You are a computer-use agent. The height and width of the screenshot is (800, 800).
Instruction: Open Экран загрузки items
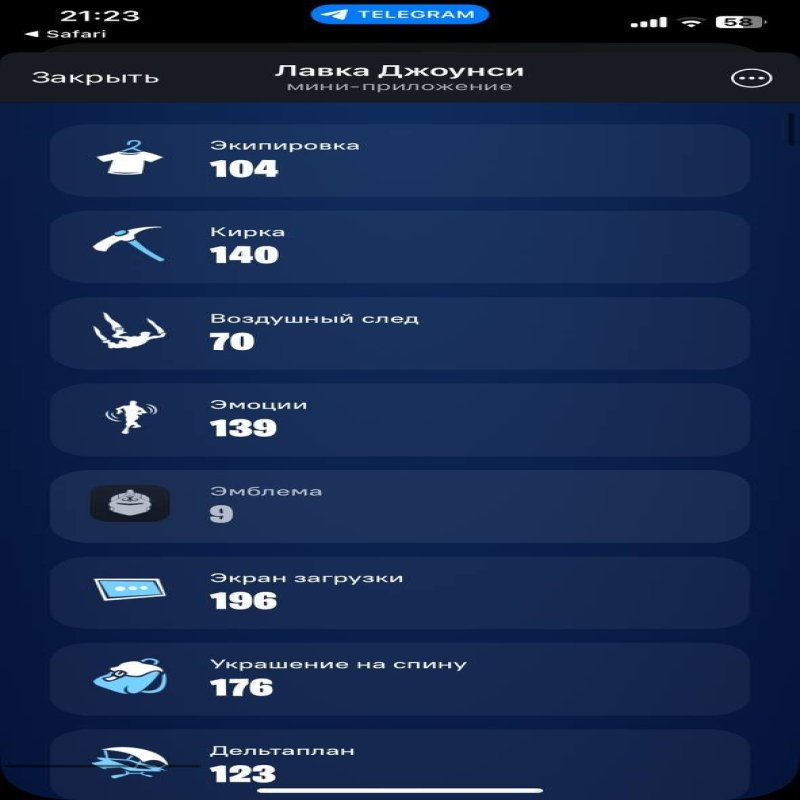pos(400,592)
